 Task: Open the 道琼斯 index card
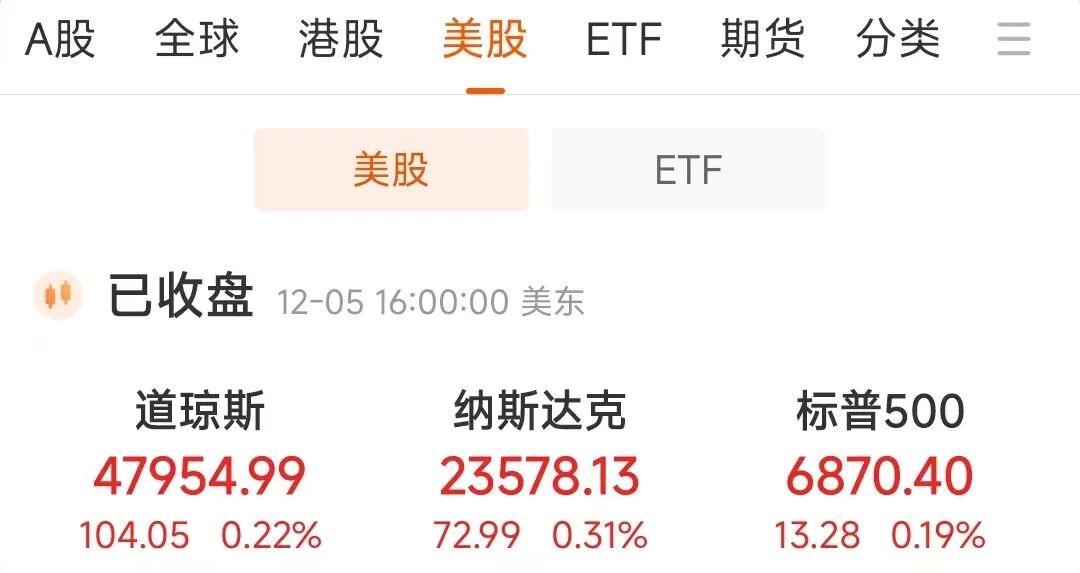coord(200,475)
